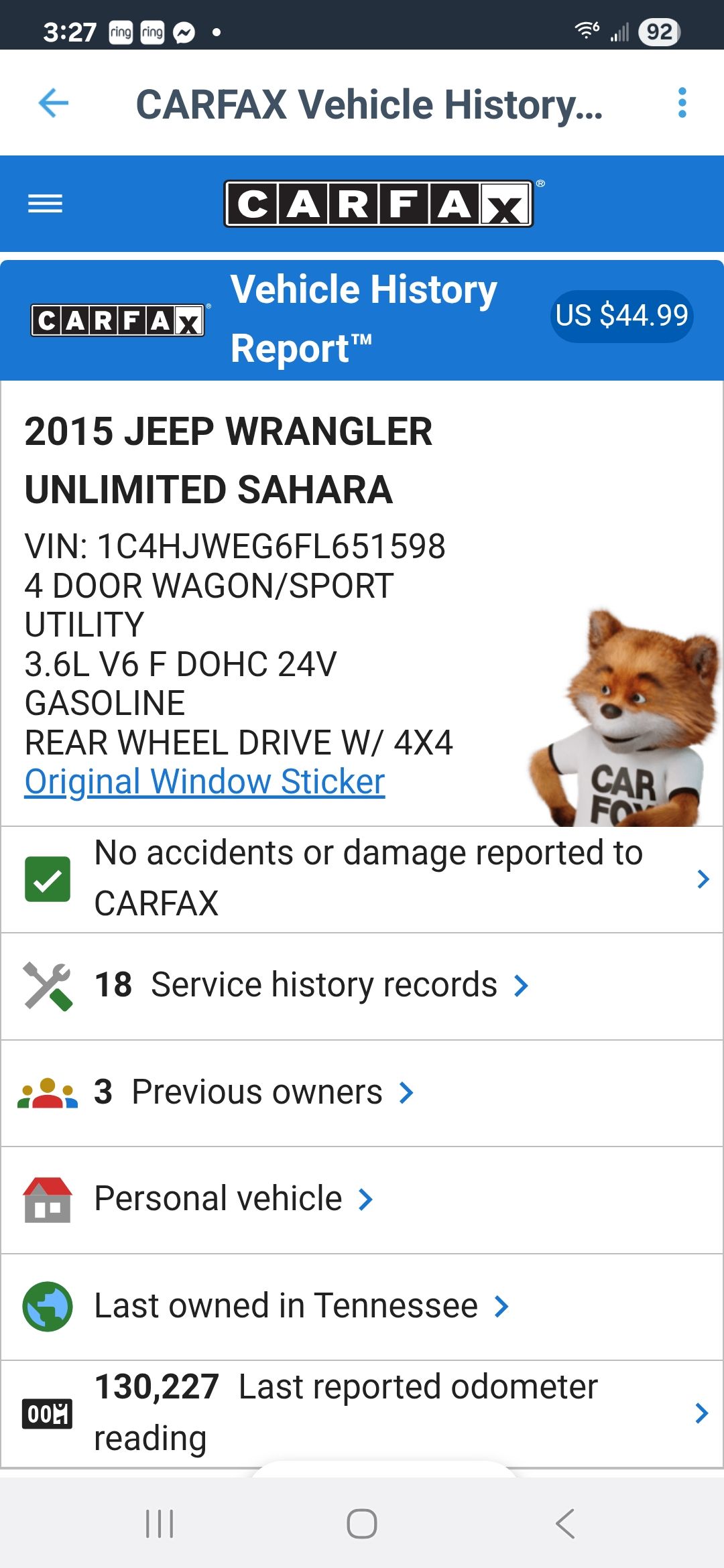Open the CARFAX hamburger menu
Viewport: 724px width, 1568px height.
[x=45, y=204]
